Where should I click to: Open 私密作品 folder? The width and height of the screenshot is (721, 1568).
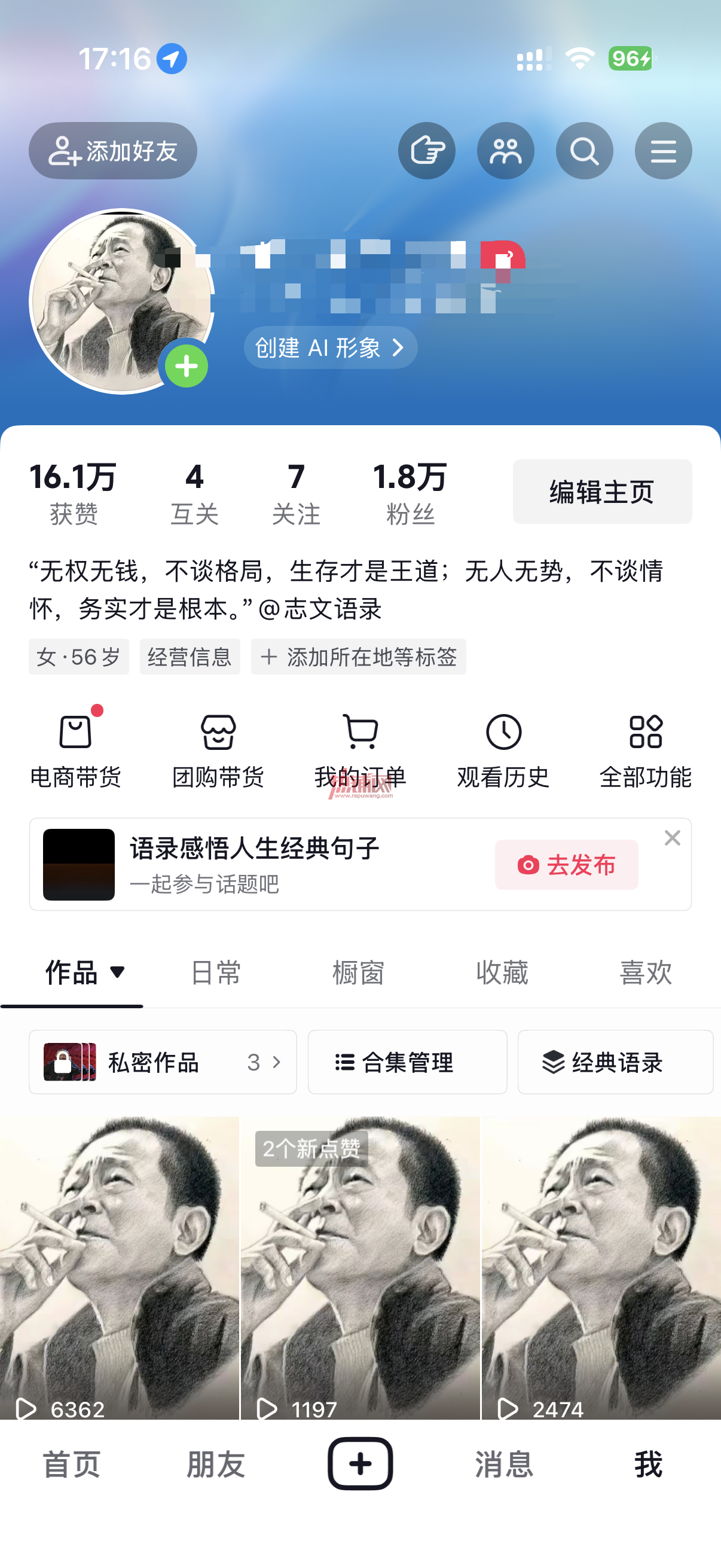click(x=163, y=1061)
